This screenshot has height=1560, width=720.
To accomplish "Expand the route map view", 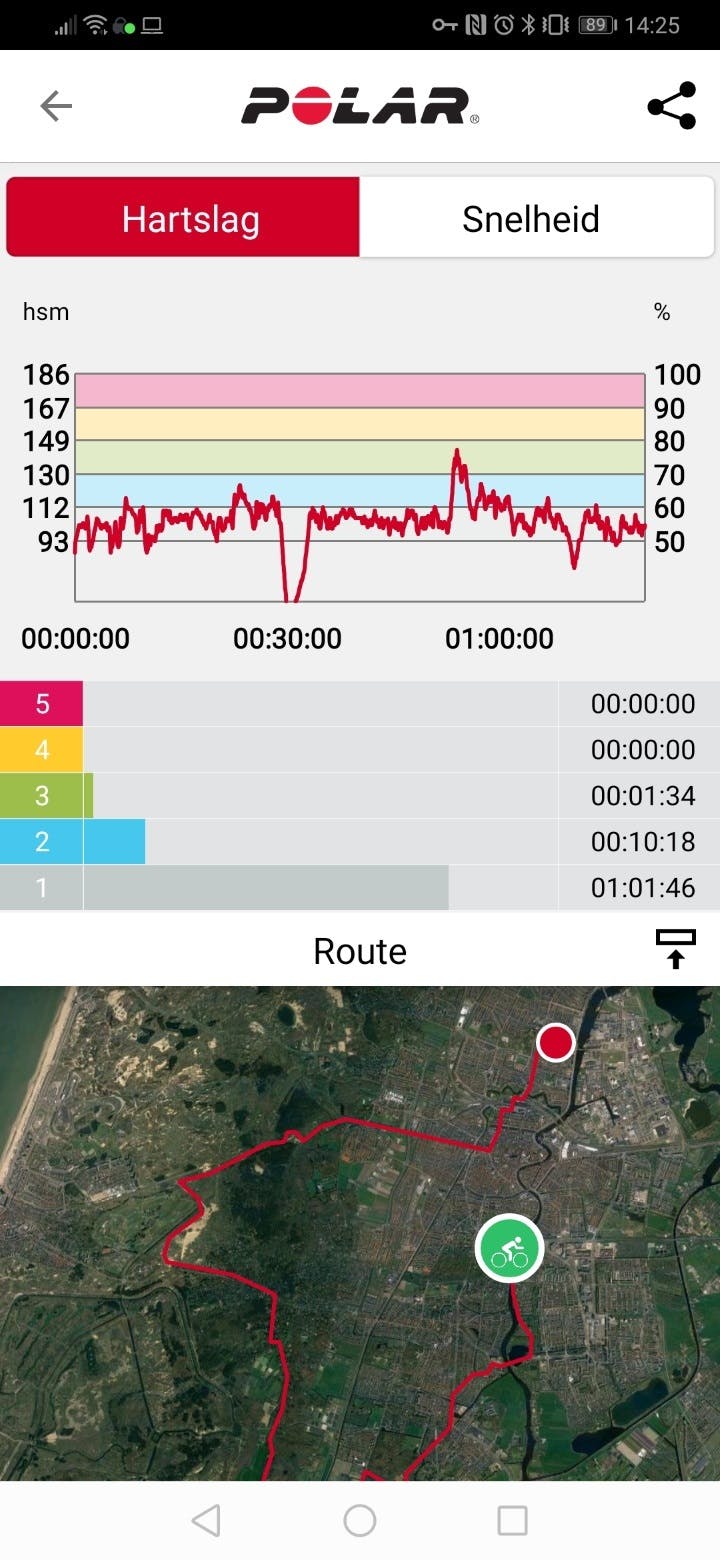I will click(675, 949).
